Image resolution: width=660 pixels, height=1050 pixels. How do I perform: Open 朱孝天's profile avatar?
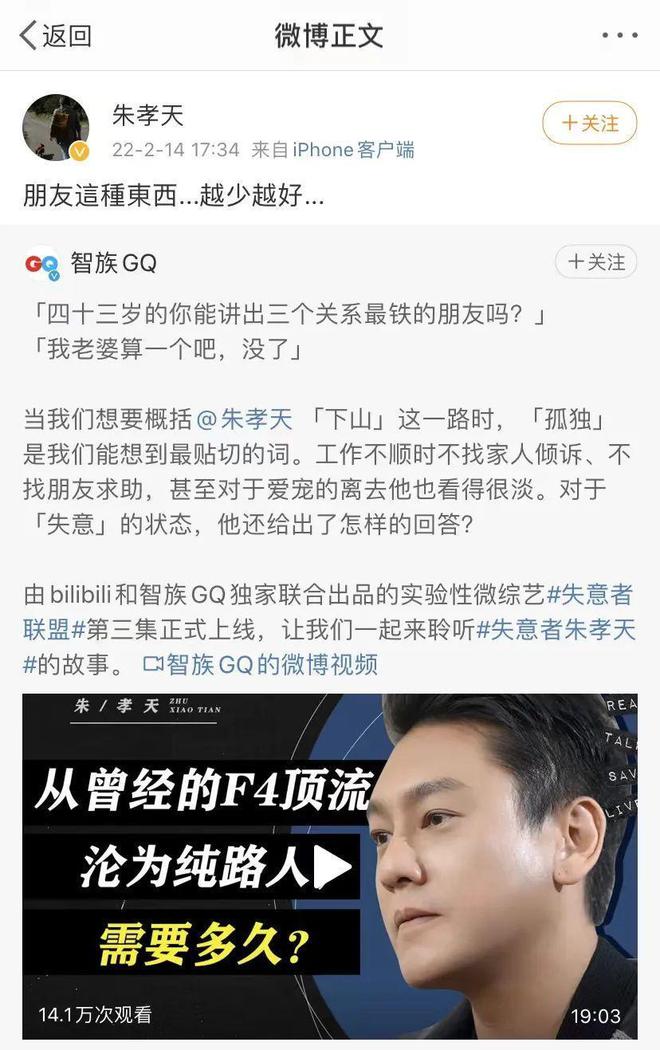point(56,127)
